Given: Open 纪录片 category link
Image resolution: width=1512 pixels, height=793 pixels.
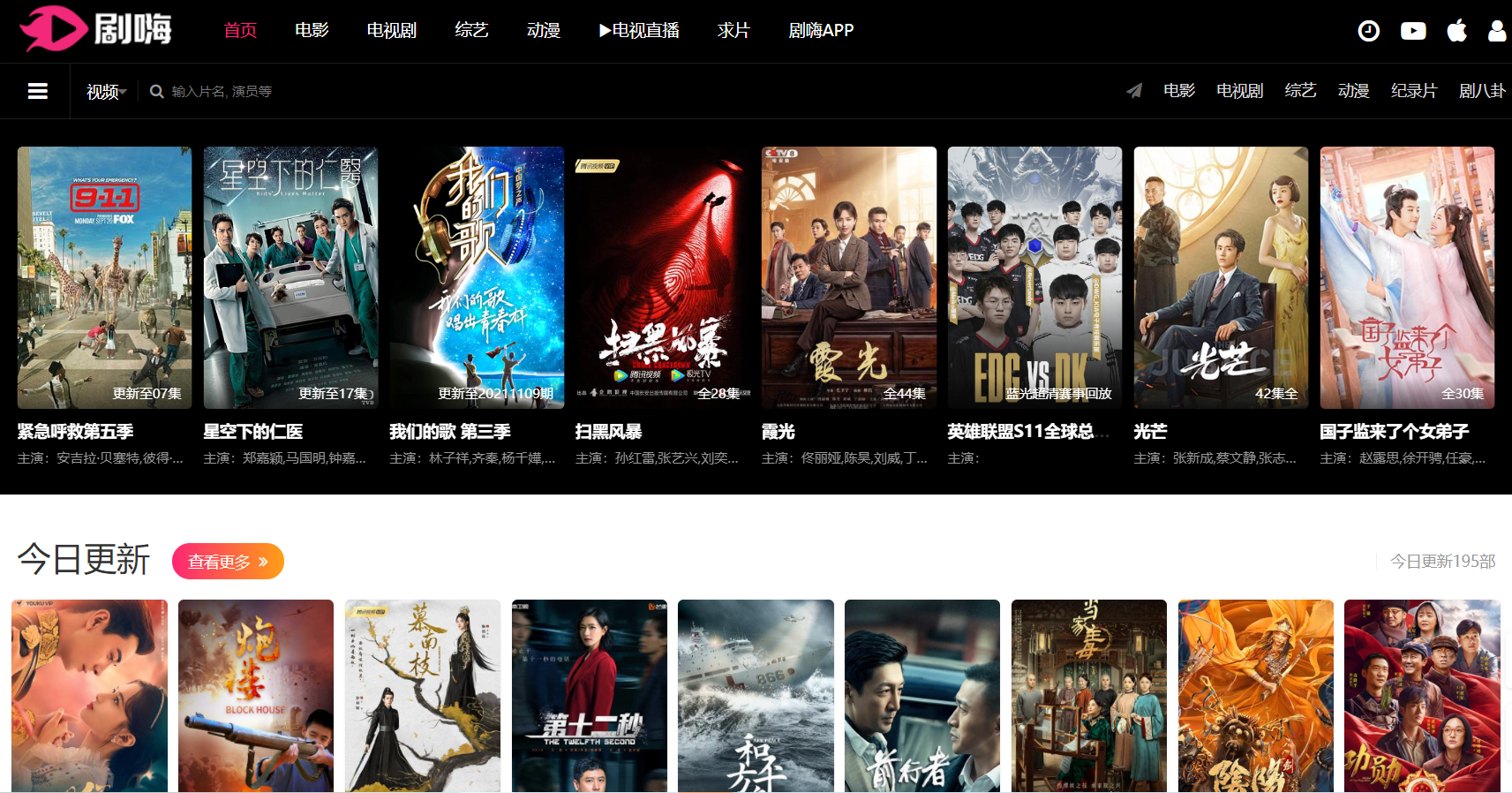Looking at the screenshot, I should pos(1413,91).
